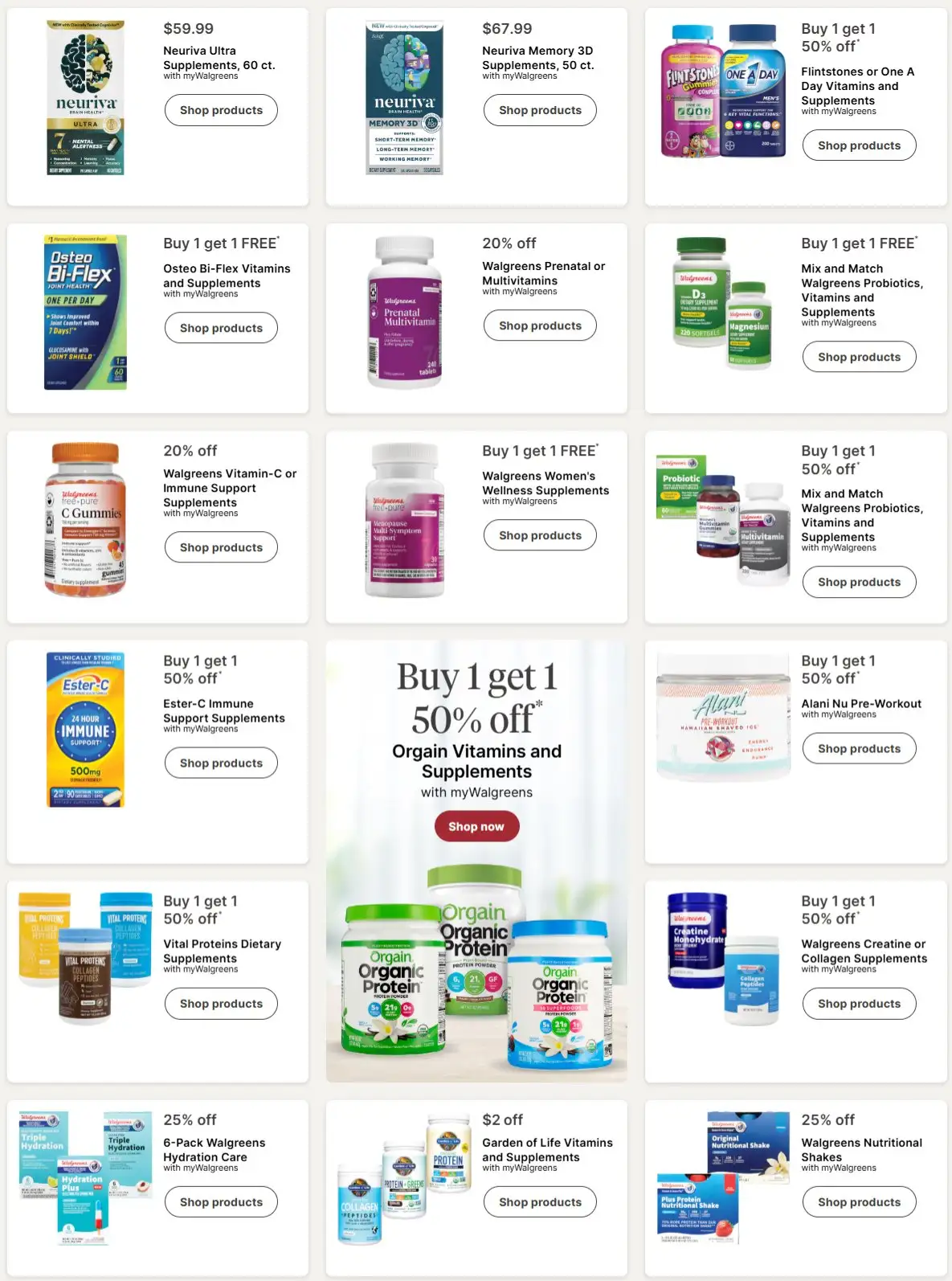
Task: Shop Ester-C Immune Support Supplements
Action: coord(221,763)
